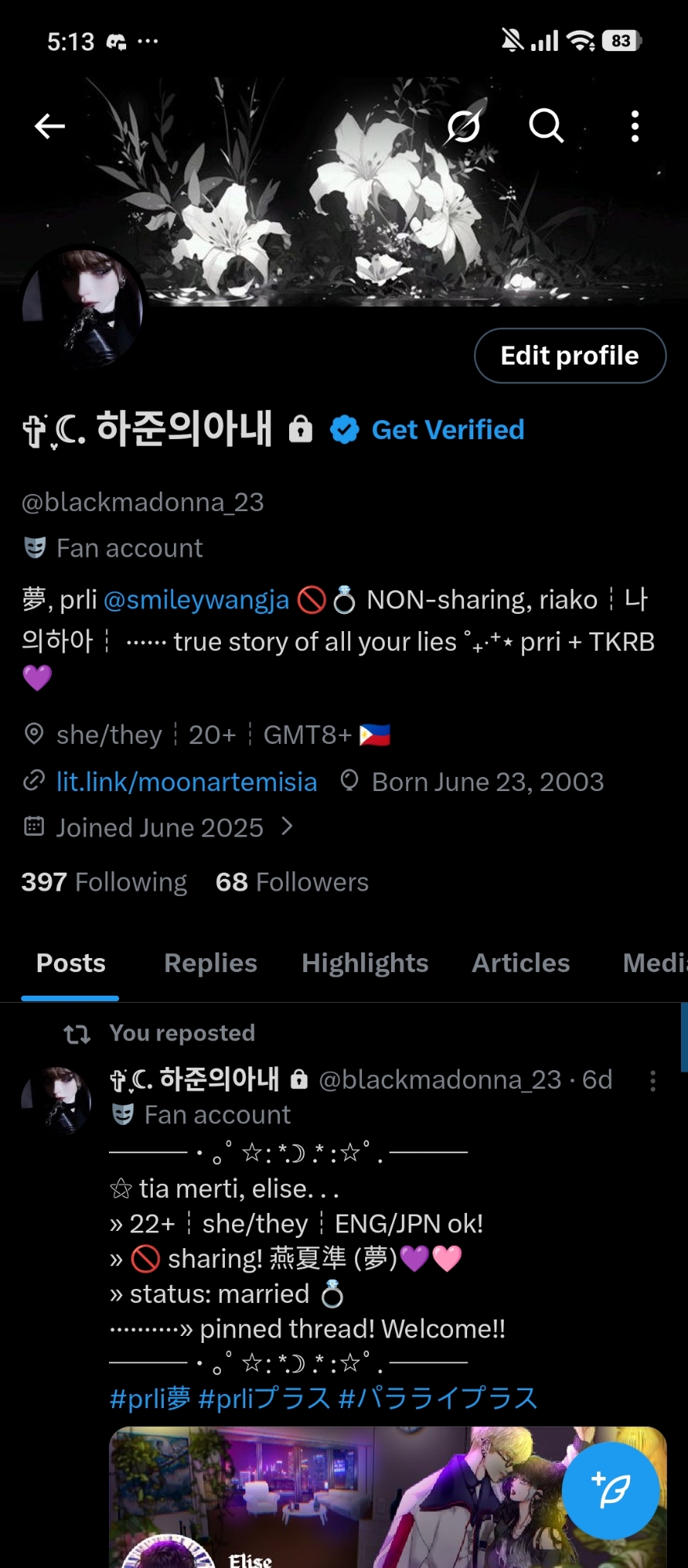688x1568 pixels.
Task: Open the #パラライプラス hashtag
Action: coord(438,1398)
